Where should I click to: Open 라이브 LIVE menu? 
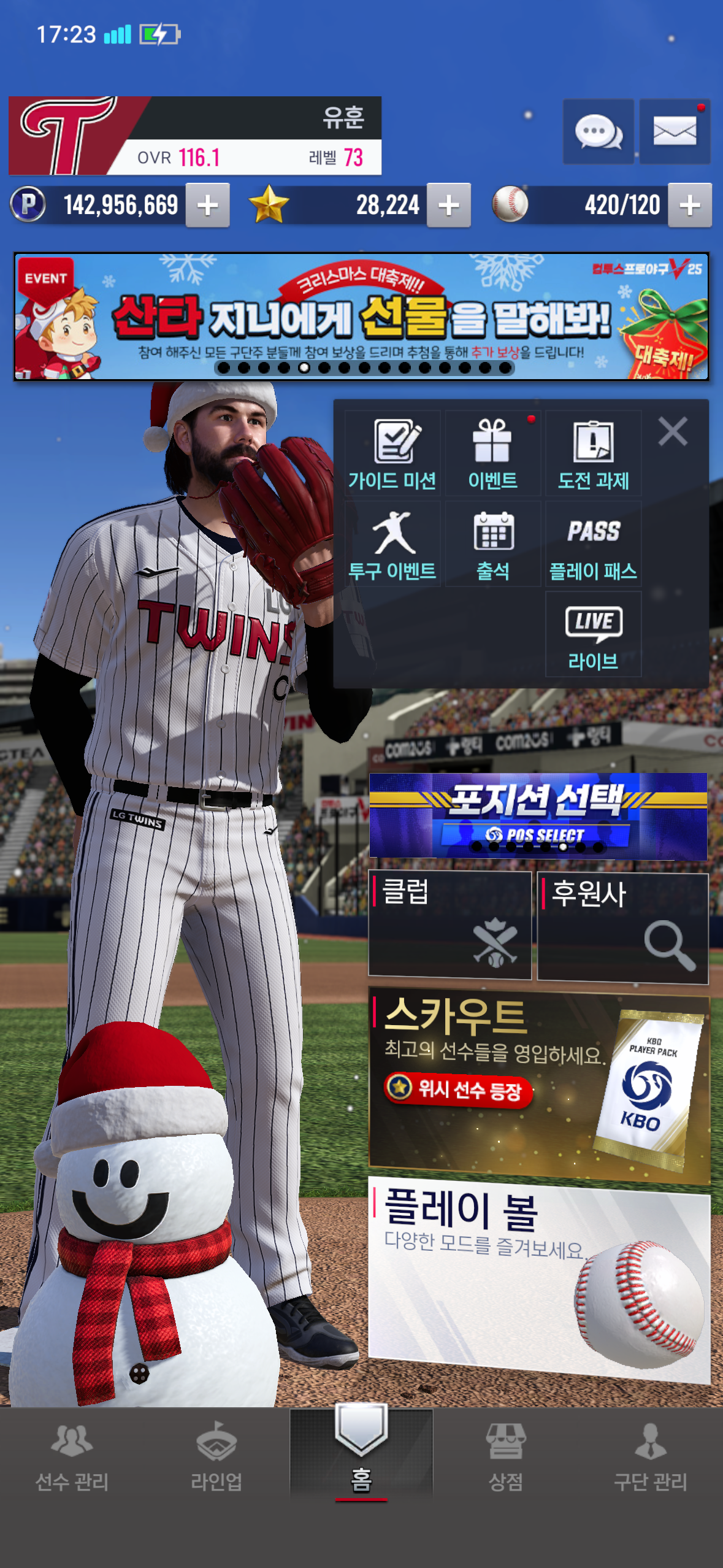click(x=593, y=635)
